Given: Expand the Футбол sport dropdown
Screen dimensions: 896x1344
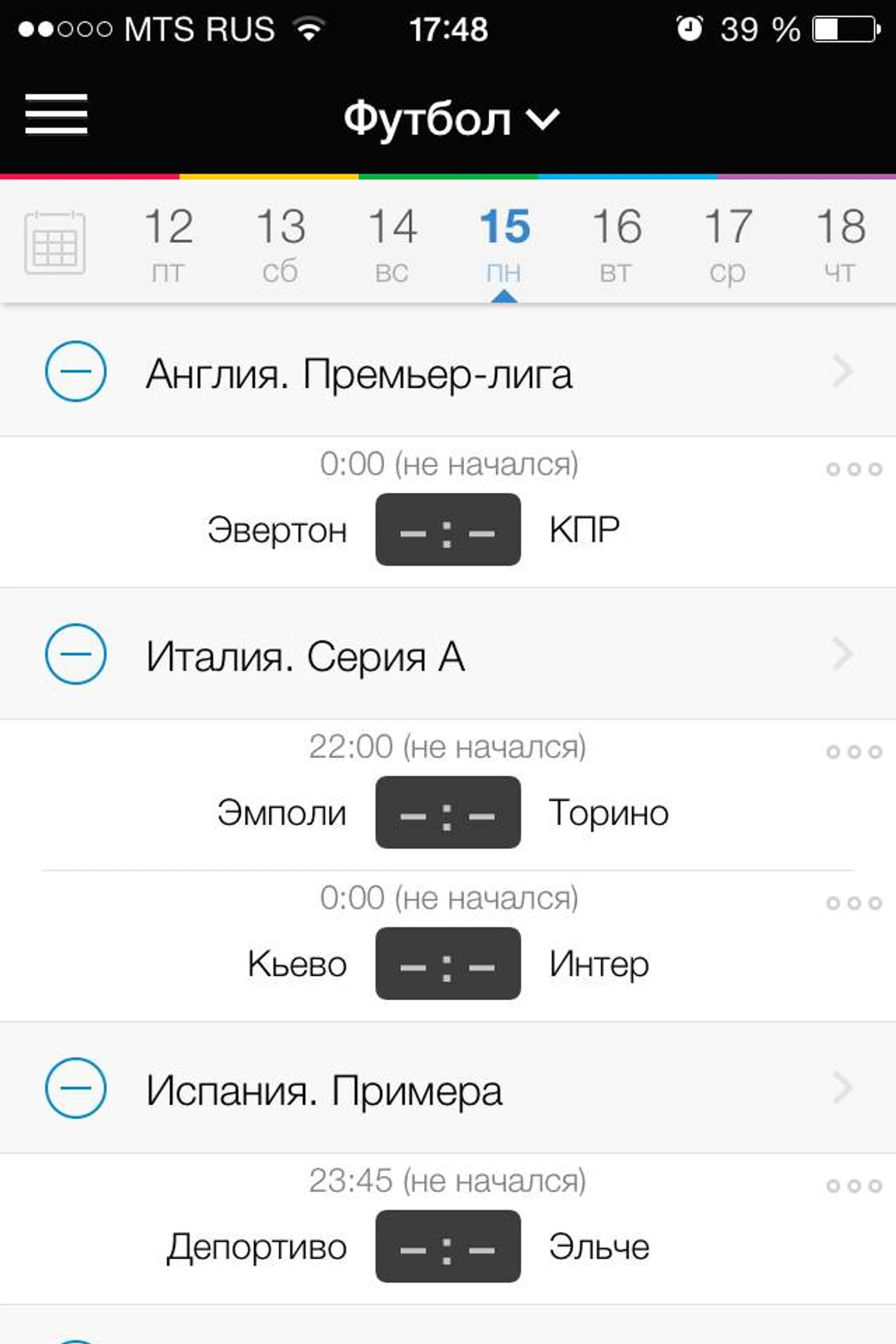Looking at the screenshot, I should [451, 118].
